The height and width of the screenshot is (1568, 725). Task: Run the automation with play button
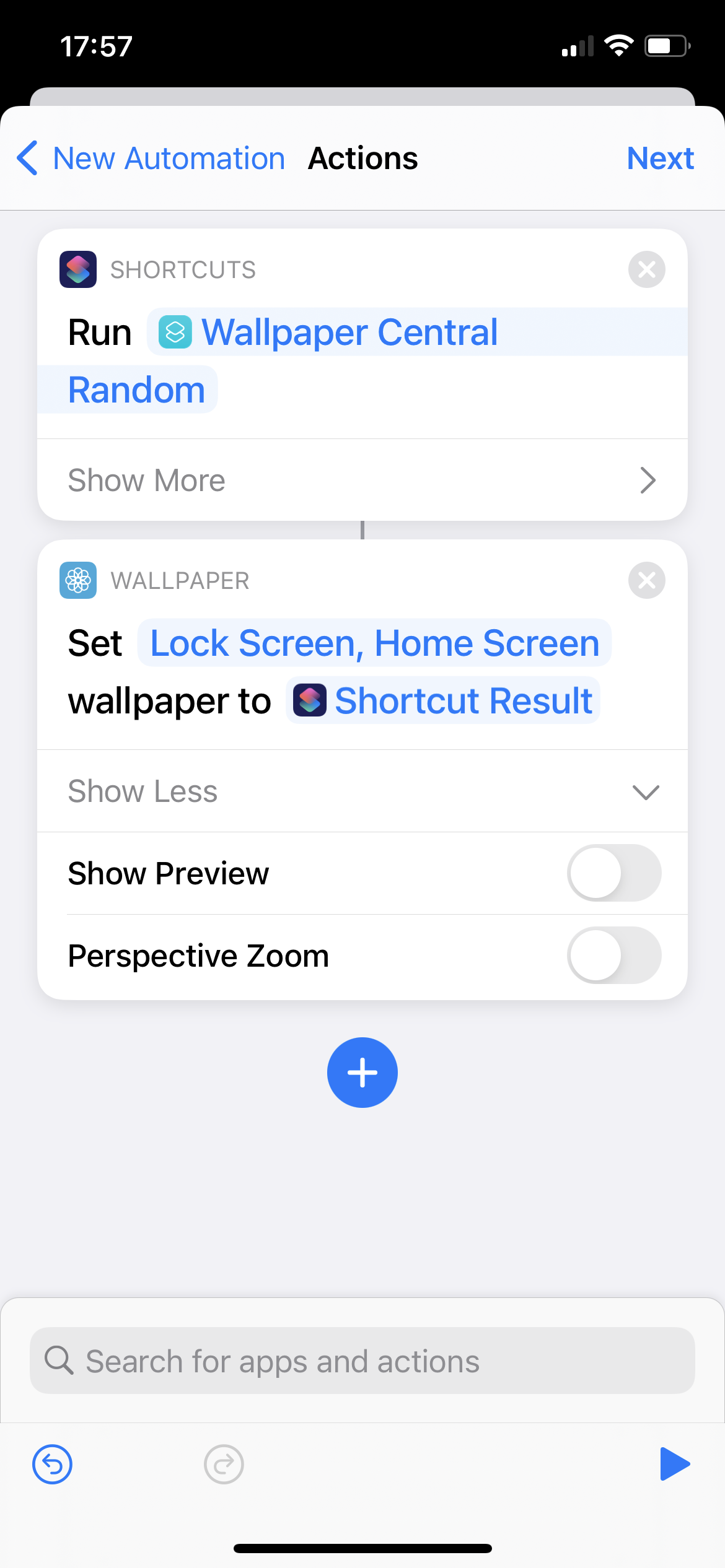pyautogui.click(x=674, y=1465)
